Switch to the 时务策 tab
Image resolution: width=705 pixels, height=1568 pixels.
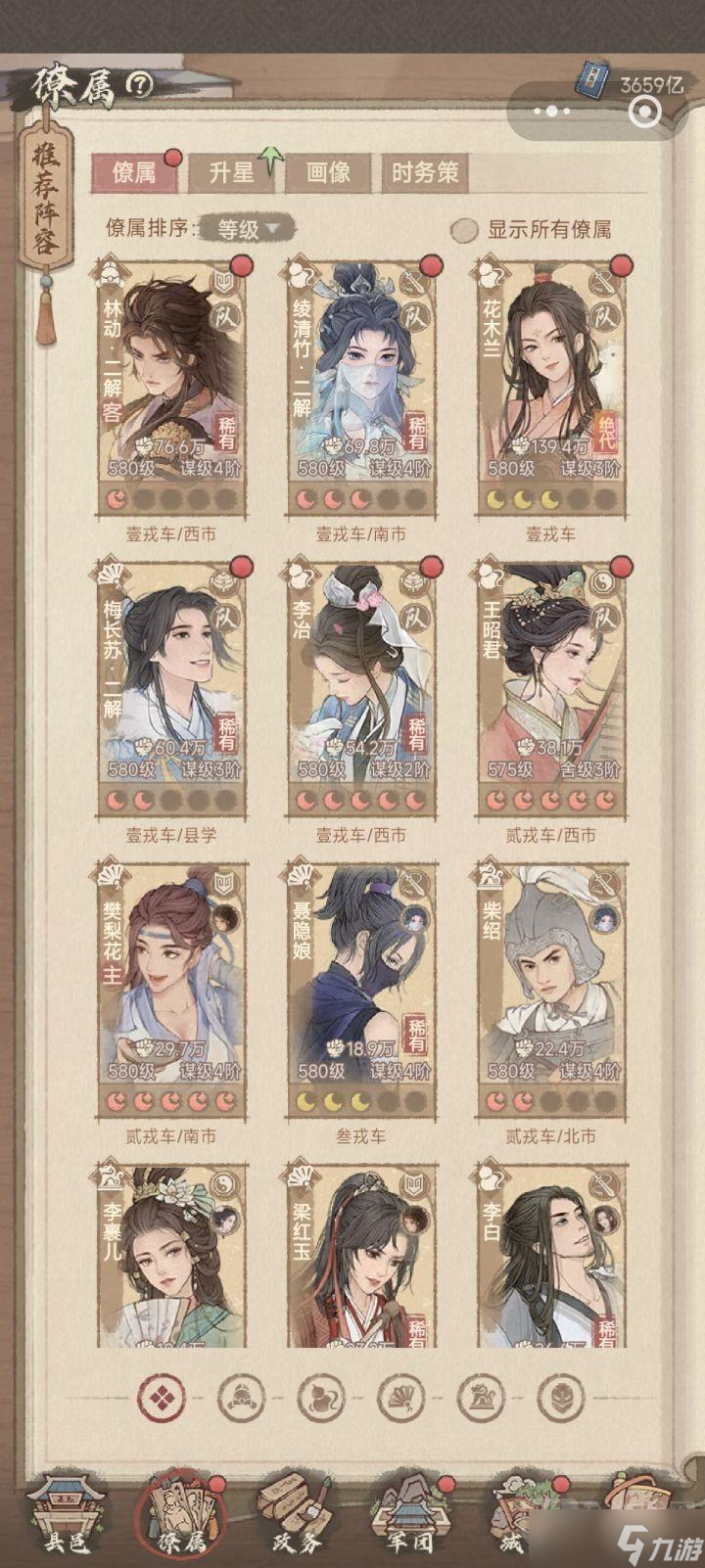click(424, 173)
